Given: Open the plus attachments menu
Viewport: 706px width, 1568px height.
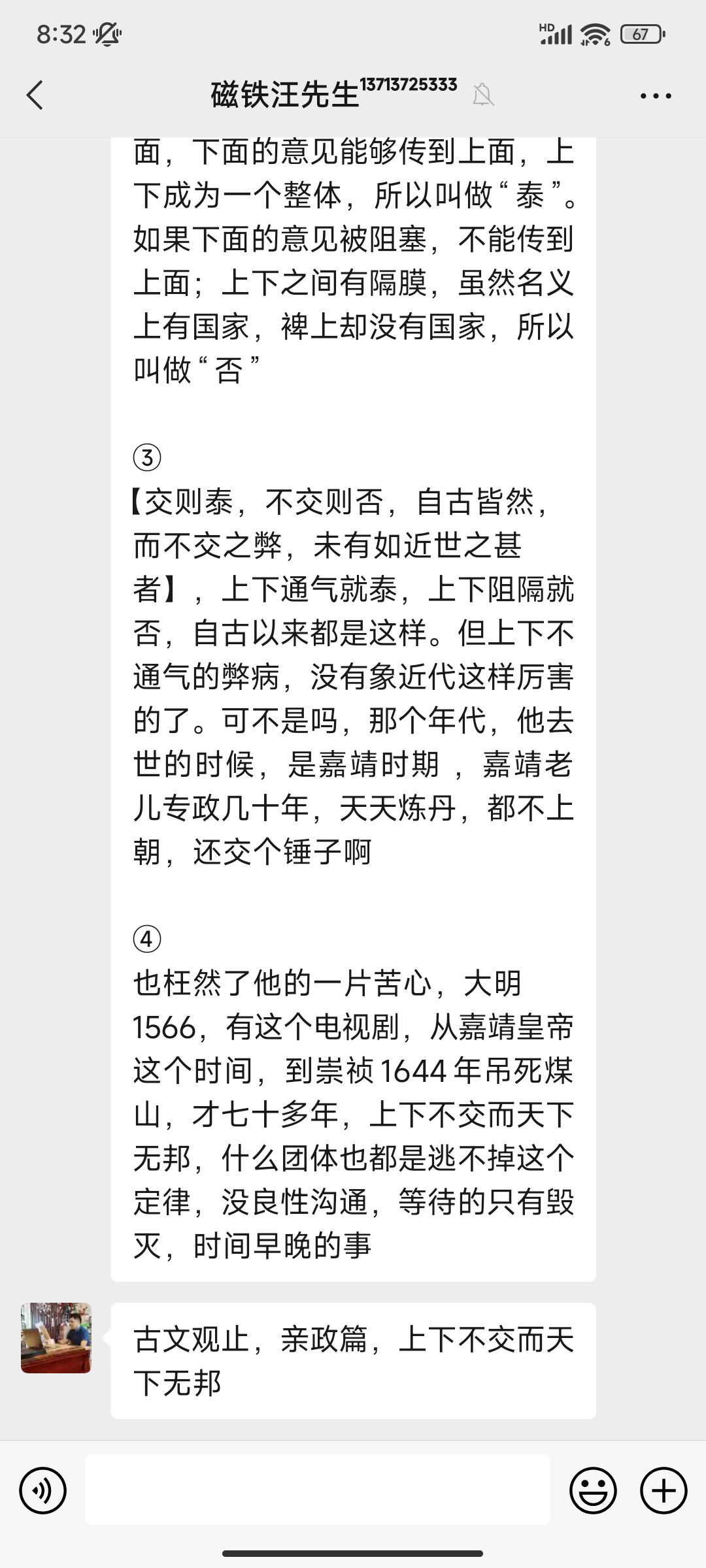Looking at the screenshot, I should (x=664, y=1491).
